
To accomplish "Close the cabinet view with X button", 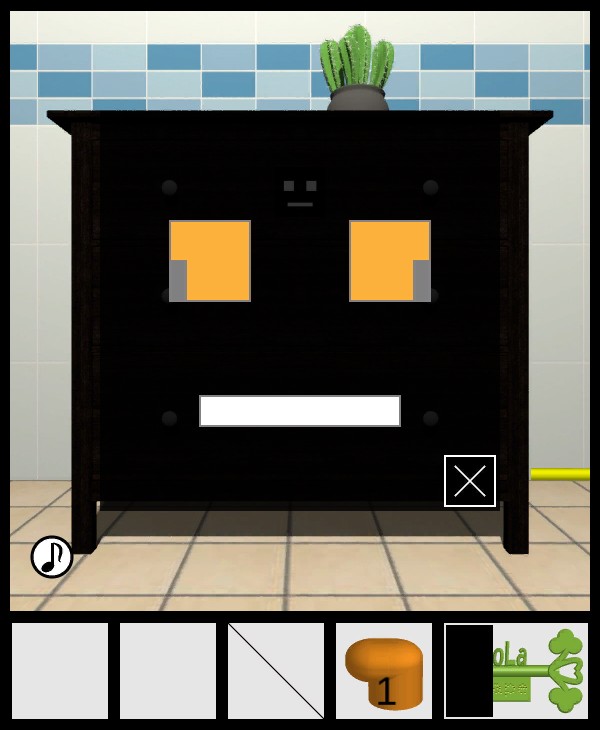I will coord(470,481).
